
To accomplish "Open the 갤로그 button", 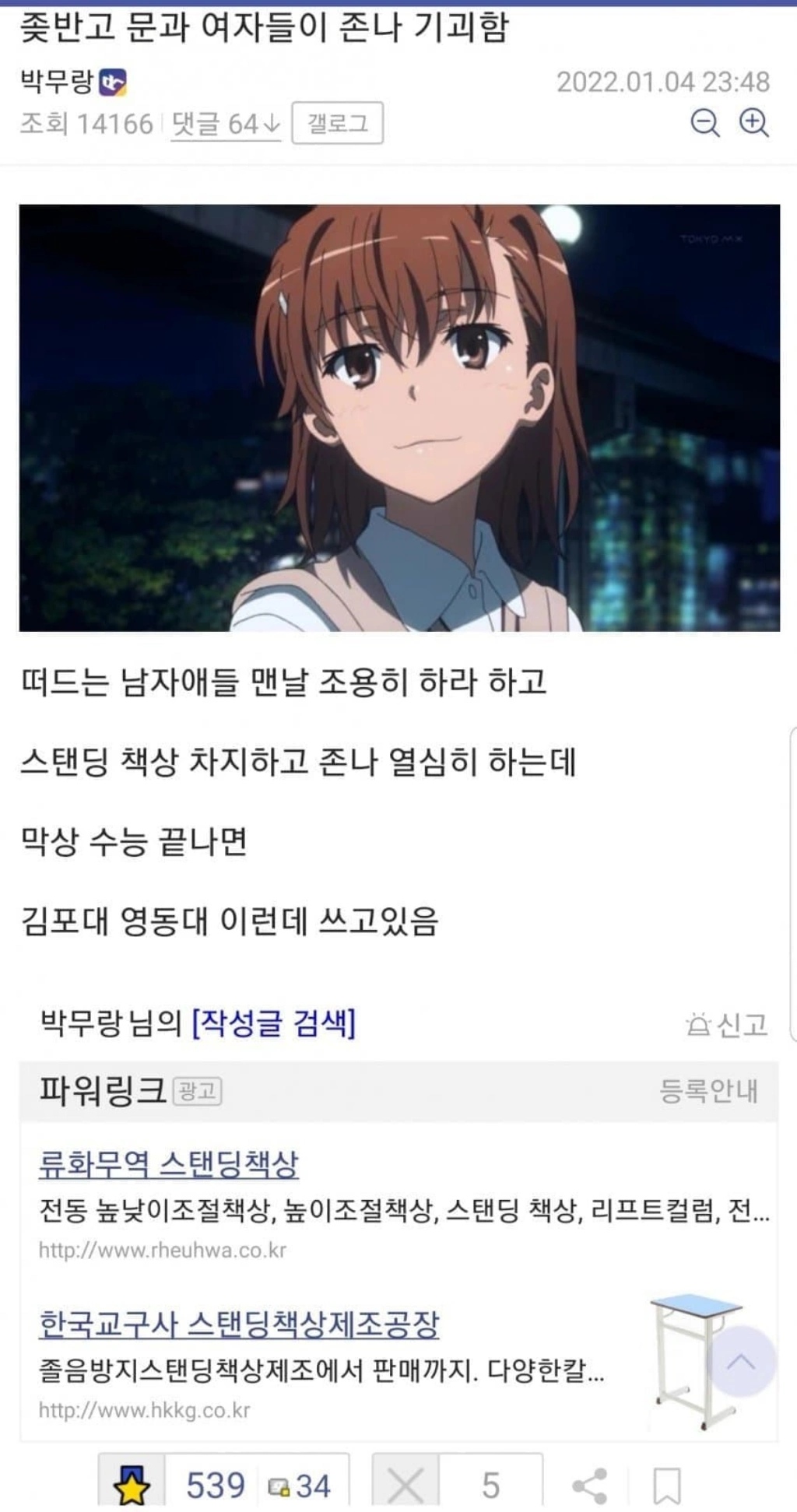I will coord(337,123).
